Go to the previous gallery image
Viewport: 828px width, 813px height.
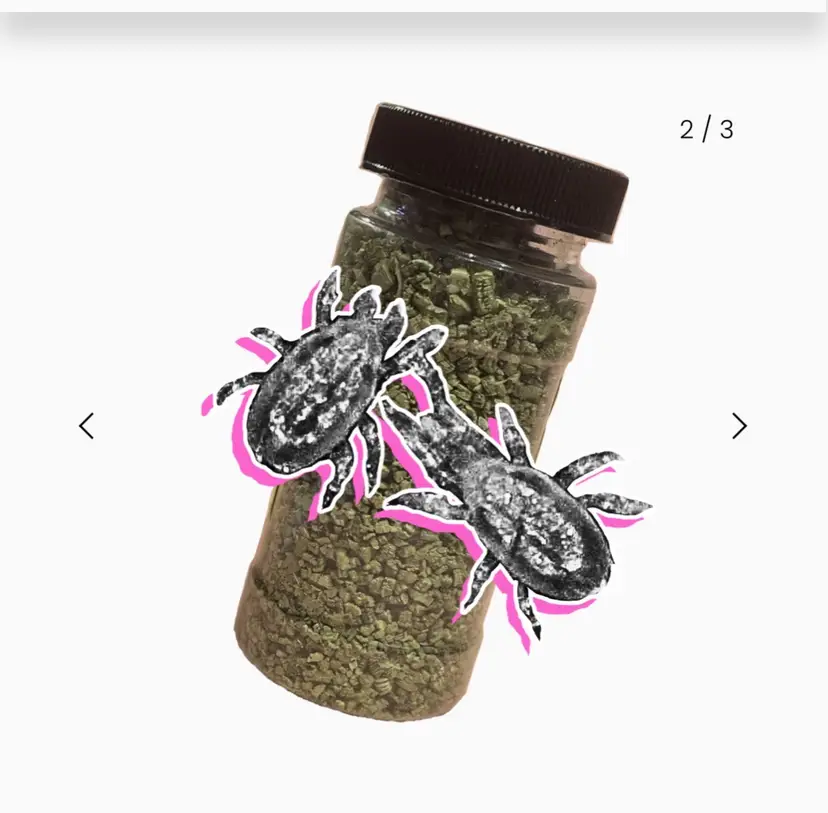pyautogui.click(x=87, y=426)
